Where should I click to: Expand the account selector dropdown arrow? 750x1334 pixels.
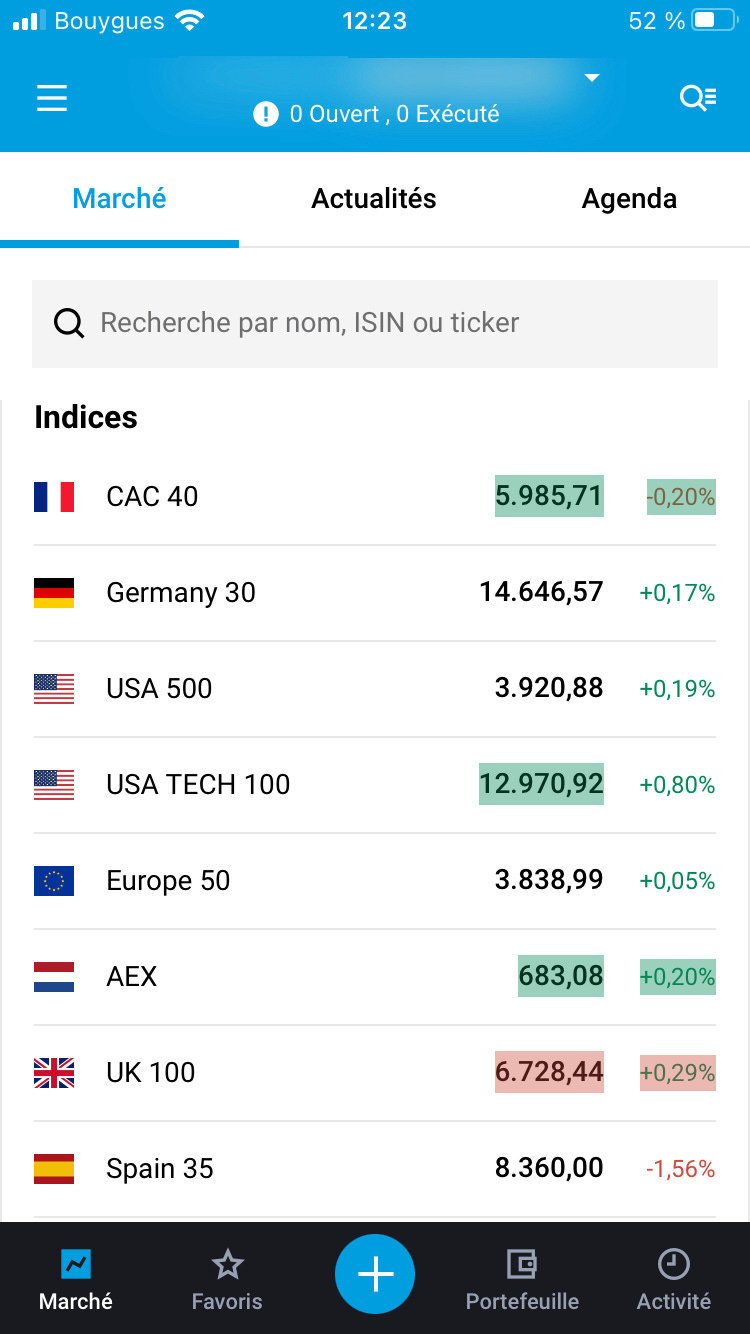[592, 78]
